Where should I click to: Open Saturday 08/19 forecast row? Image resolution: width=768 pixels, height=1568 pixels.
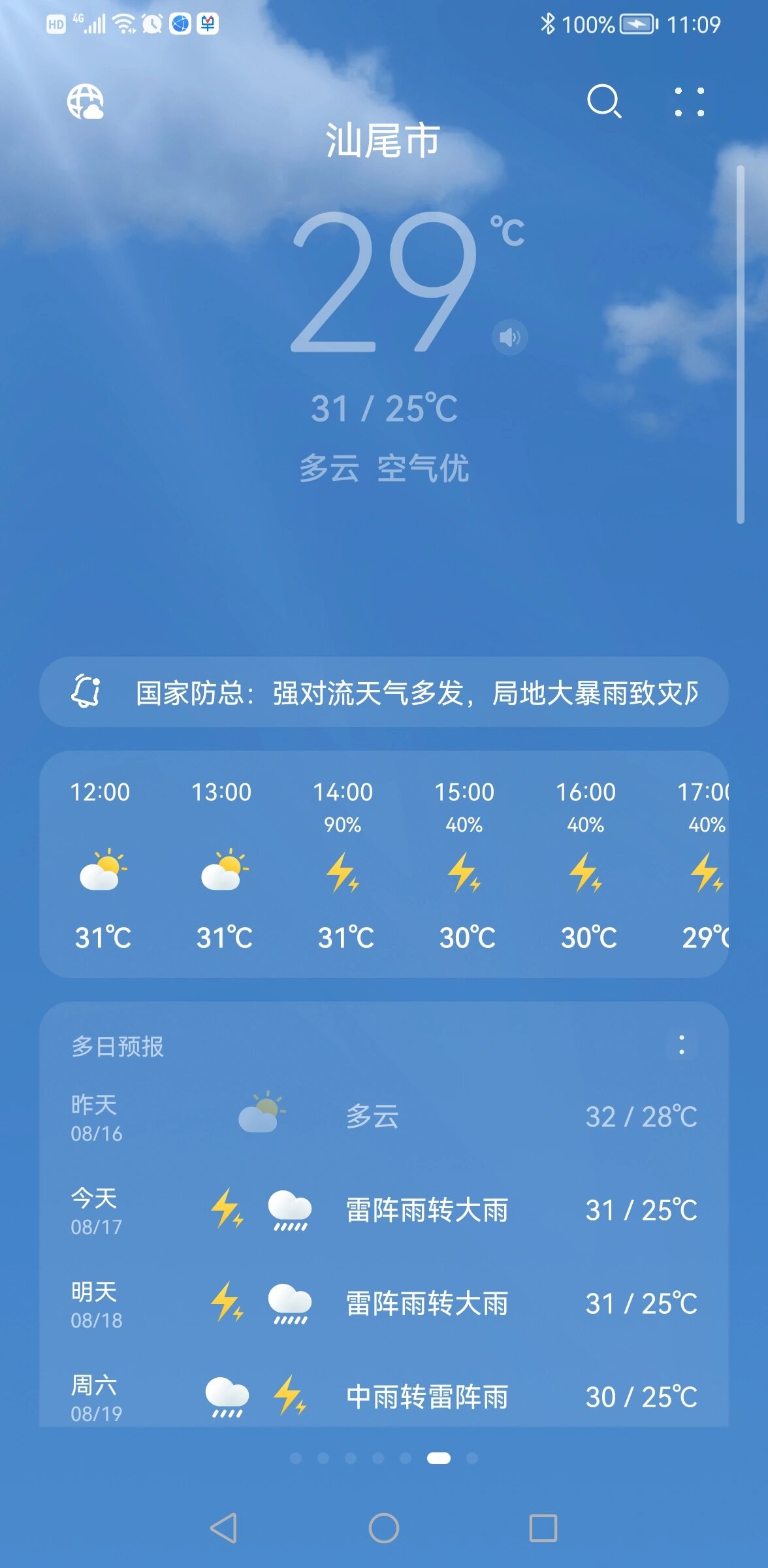point(384,1397)
